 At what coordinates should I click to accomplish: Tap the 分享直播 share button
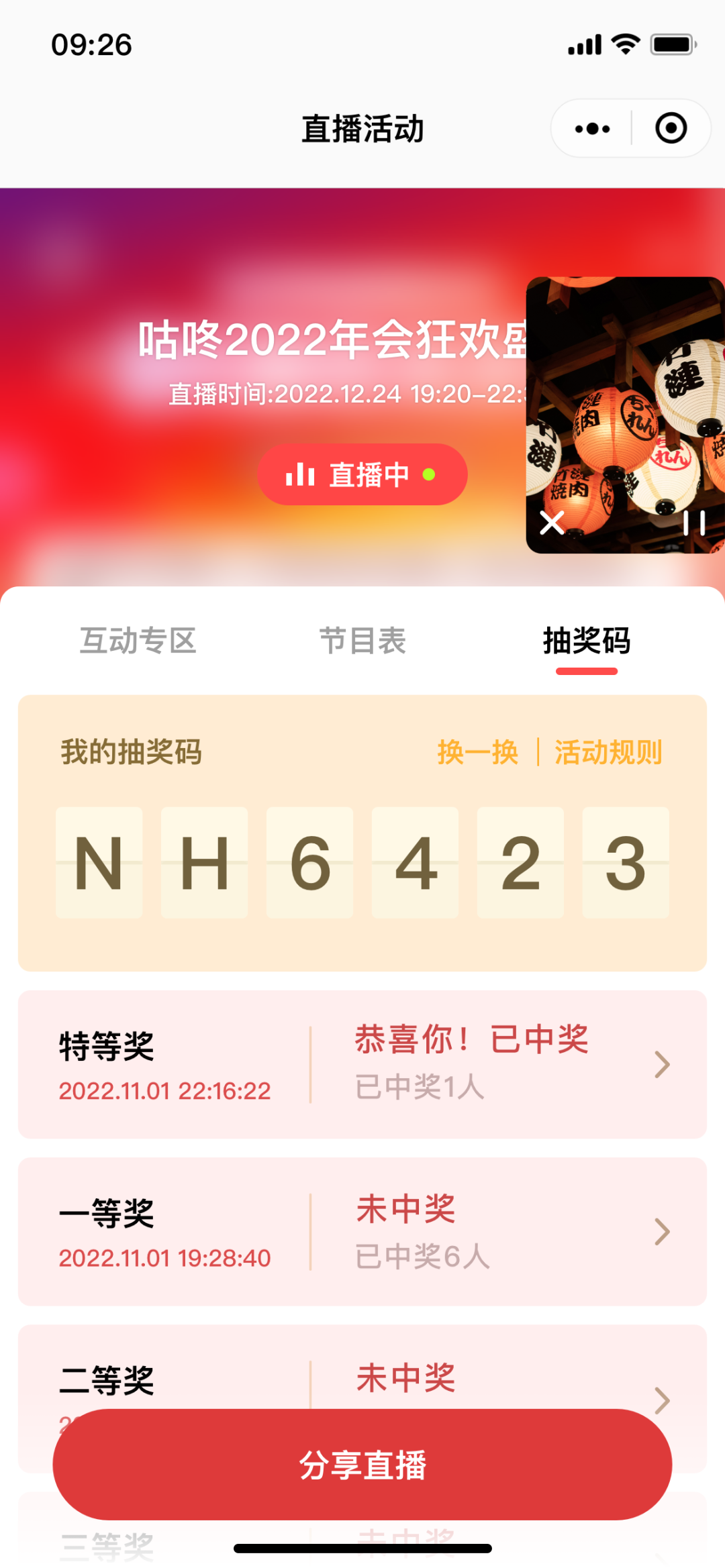[362, 1465]
